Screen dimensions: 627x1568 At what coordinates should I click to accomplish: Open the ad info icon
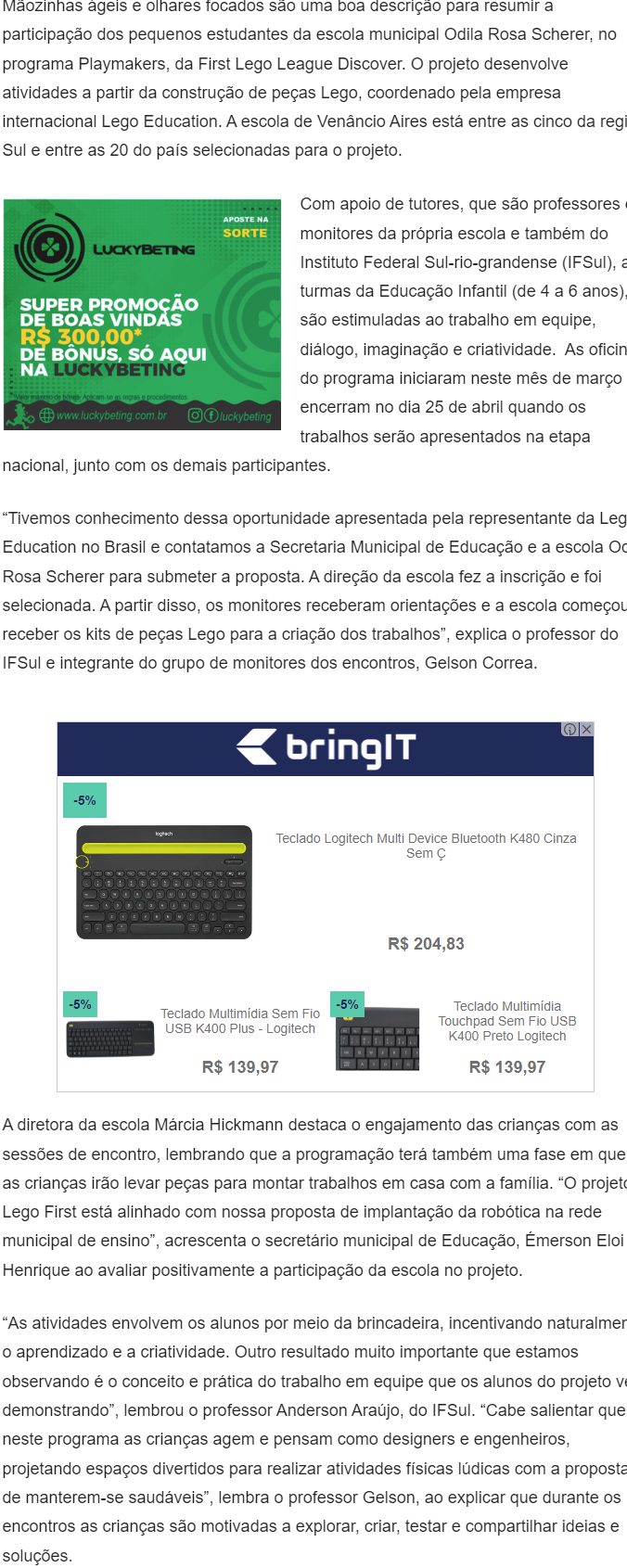click(x=569, y=730)
